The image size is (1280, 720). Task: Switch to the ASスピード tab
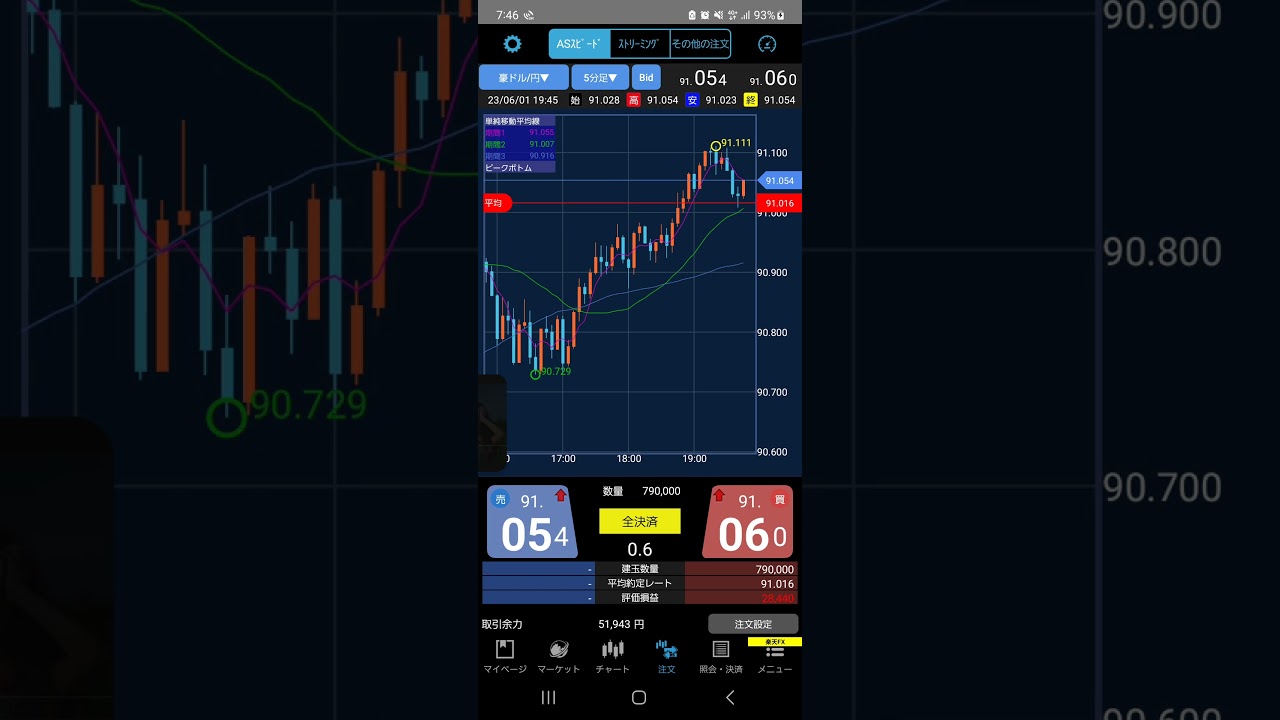[x=579, y=44]
